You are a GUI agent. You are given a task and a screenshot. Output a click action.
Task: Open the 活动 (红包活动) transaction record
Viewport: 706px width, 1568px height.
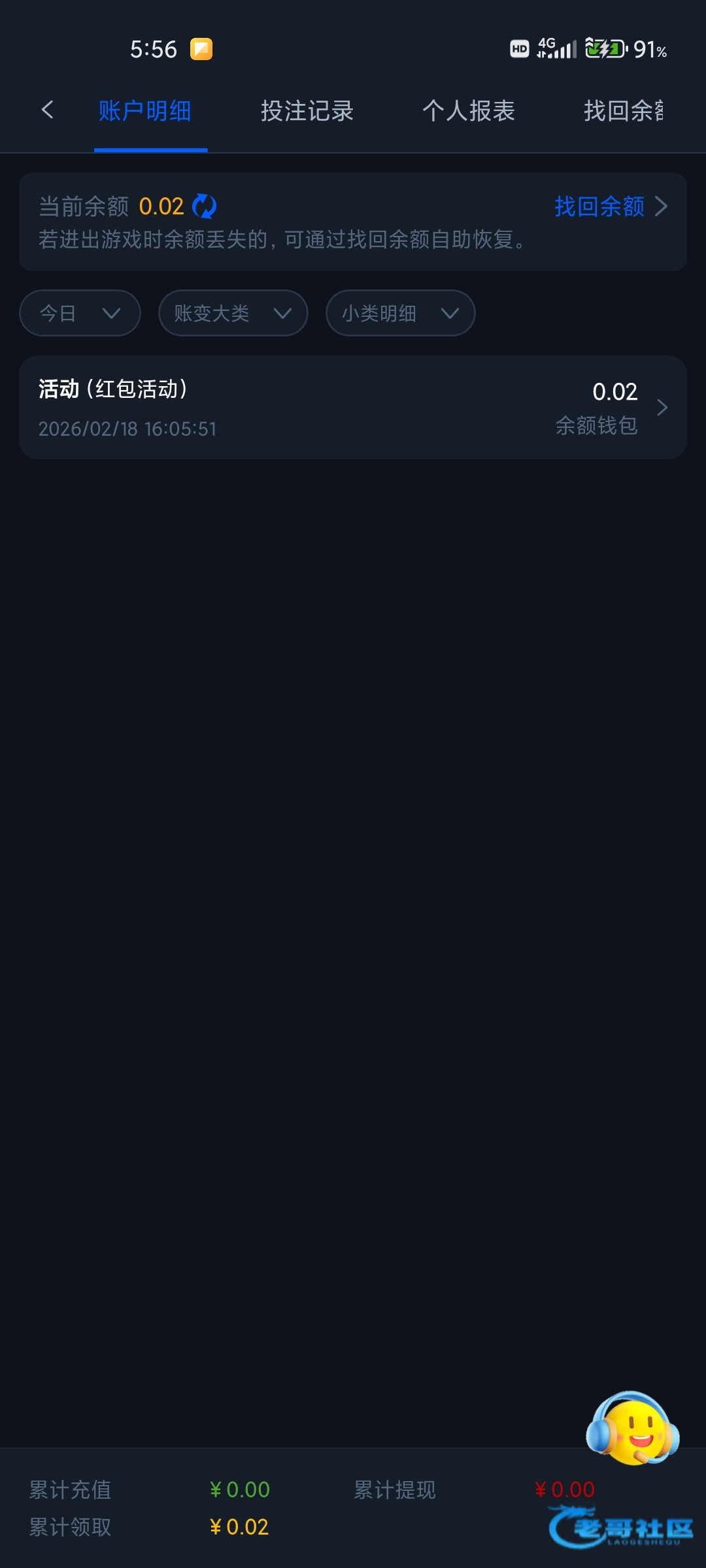click(353, 408)
